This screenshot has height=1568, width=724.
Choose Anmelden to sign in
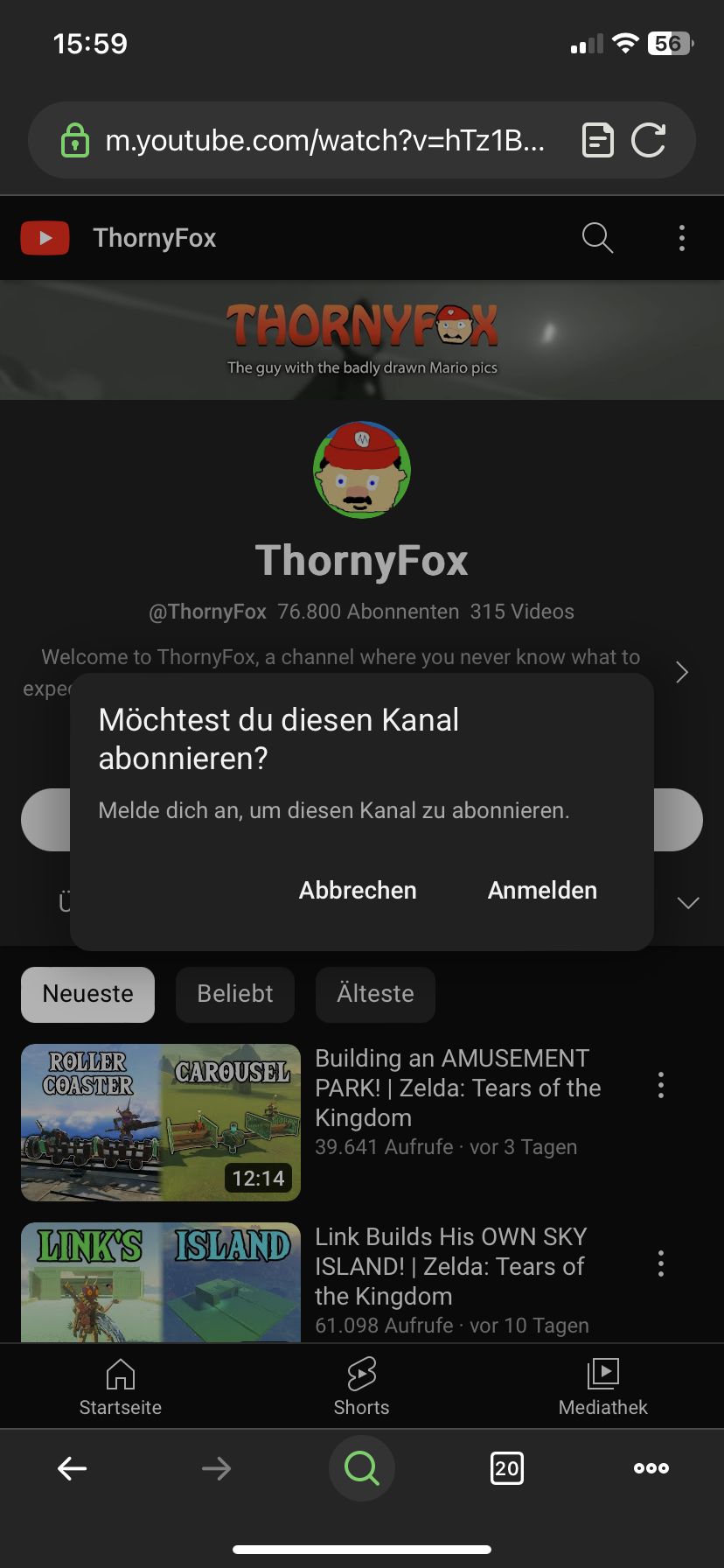pyautogui.click(x=542, y=891)
